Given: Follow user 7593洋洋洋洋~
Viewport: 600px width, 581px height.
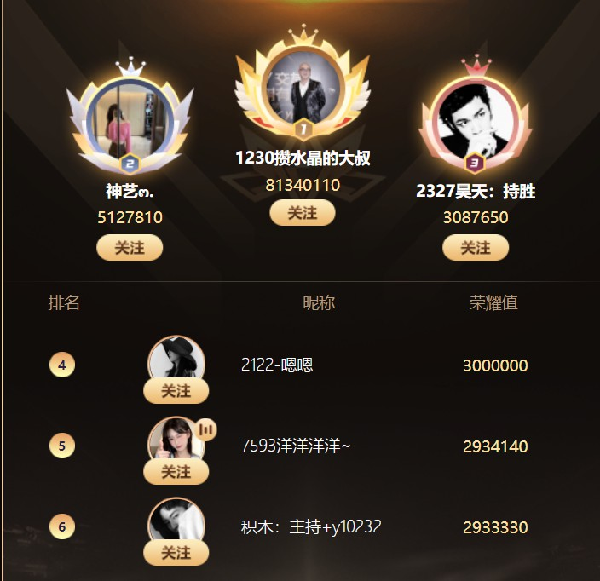Looking at the screenshot, I should pyautogui.click(x=176, y=471).
